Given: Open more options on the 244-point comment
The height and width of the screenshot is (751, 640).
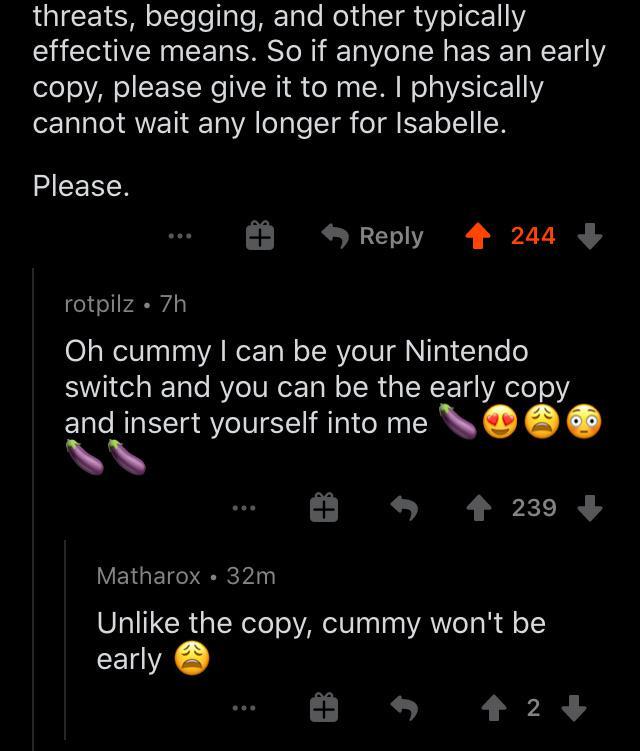Looking at the screenshot, I should pos(180,236).
